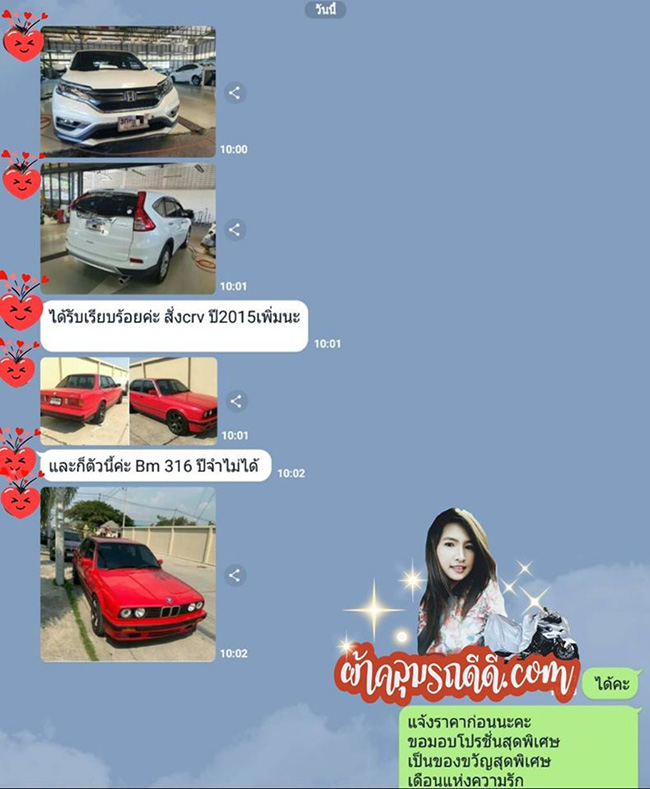Share the large red BMW photo
The image size is (650, 789).
(235, 575)
